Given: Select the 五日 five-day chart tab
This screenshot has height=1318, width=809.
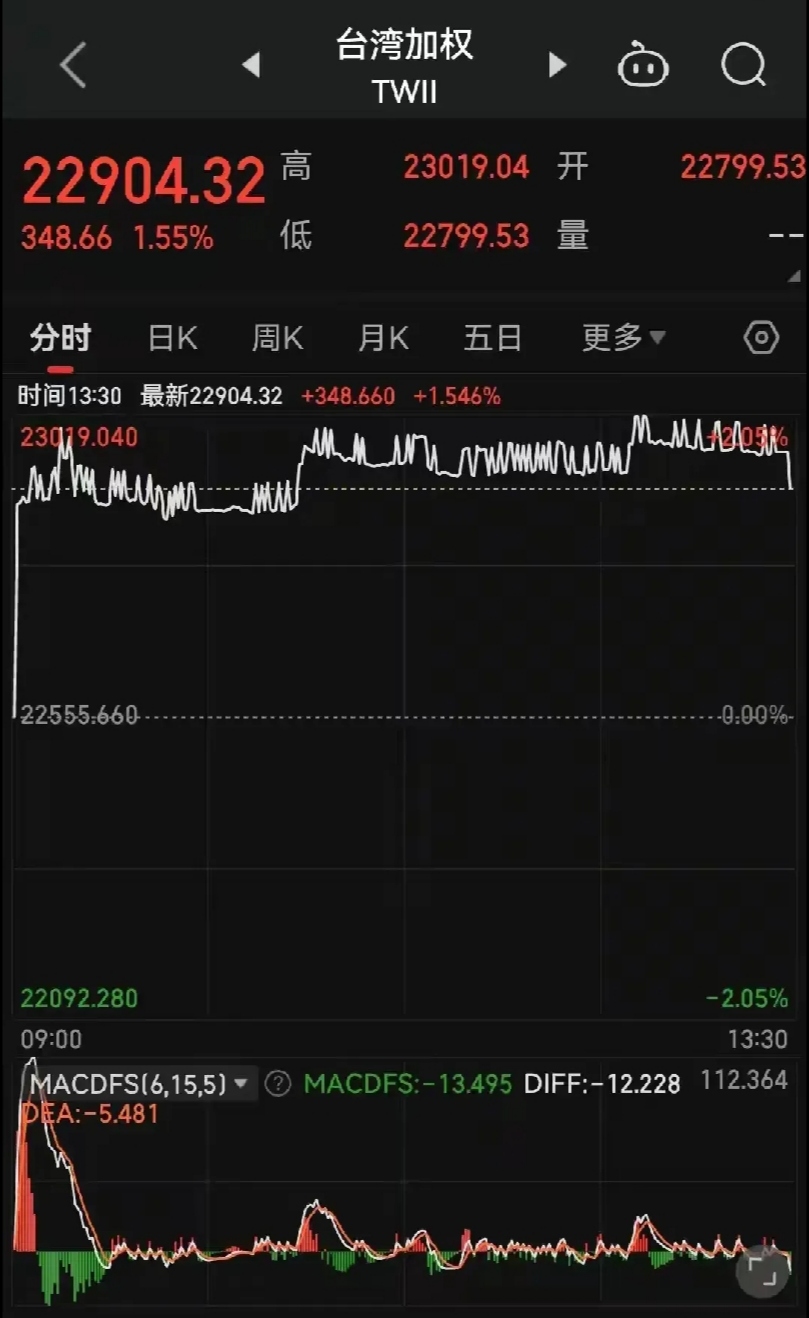Looking at the screenshot, I should 491,337.
